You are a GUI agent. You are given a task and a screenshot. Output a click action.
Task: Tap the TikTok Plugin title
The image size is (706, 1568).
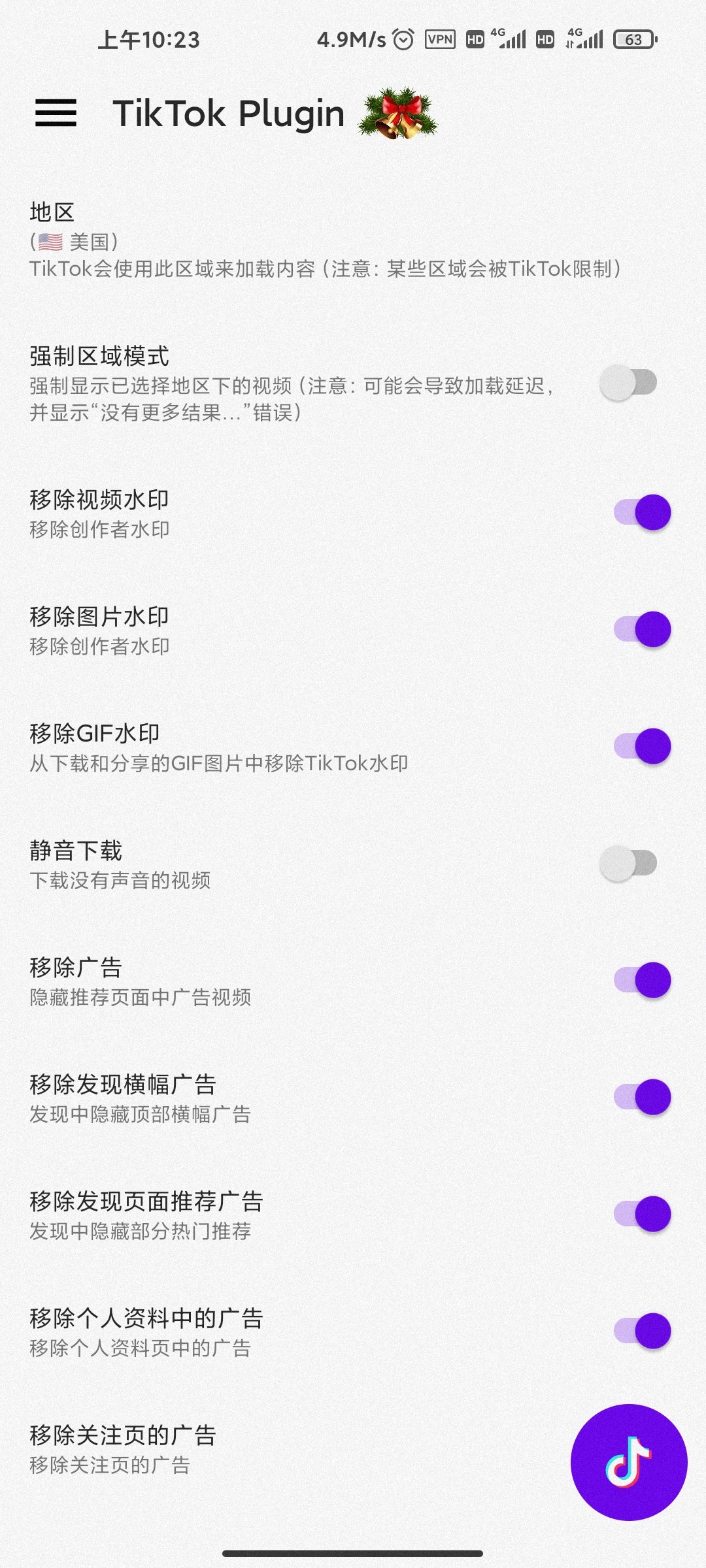pos(229,112)
